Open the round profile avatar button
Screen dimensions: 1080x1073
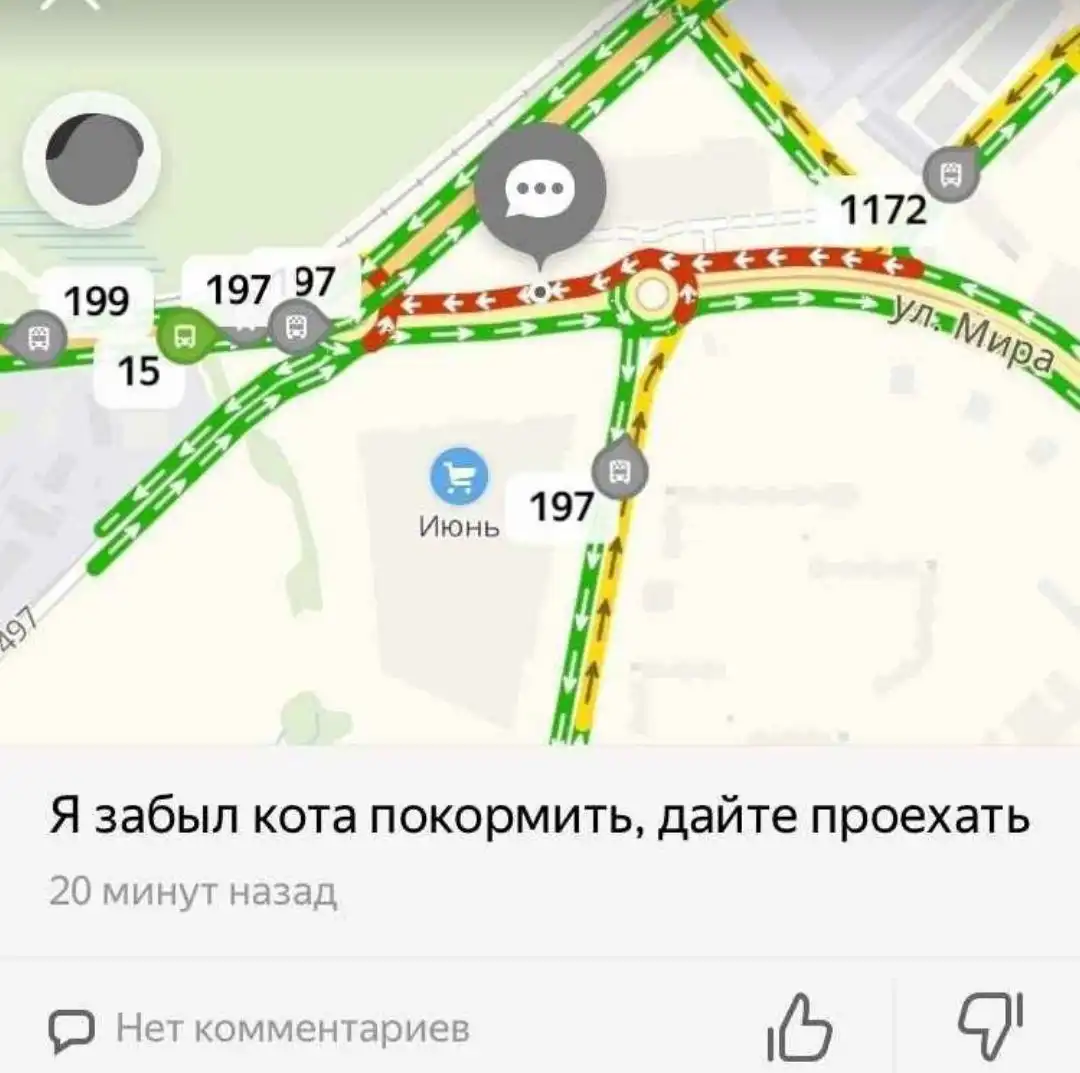[x=92, y=160]
